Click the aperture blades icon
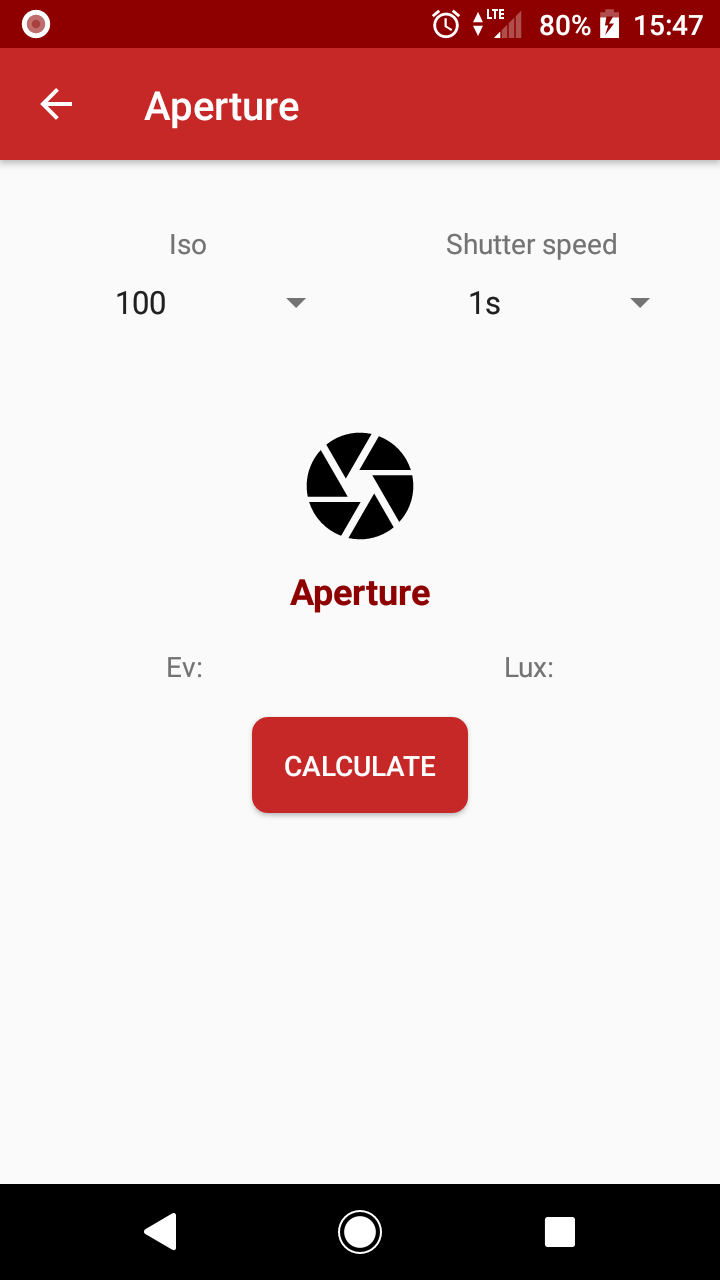Image resolution: width=720 pixels, height=1280 pixels. (x=360, y=485)
